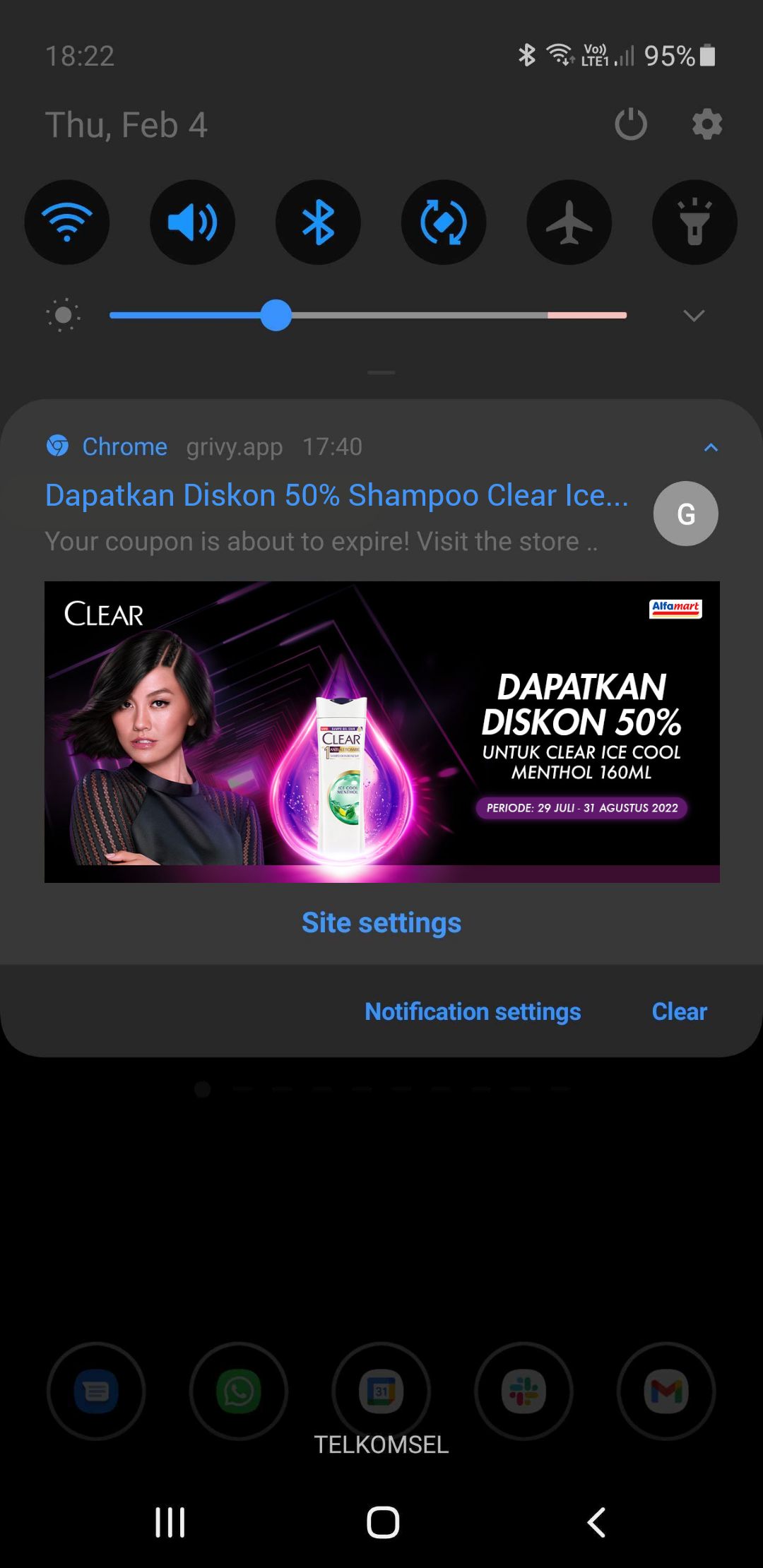The image size is (763, 1568).
Task: Open settings via the gear icon
Action: [x=706, y=125]
